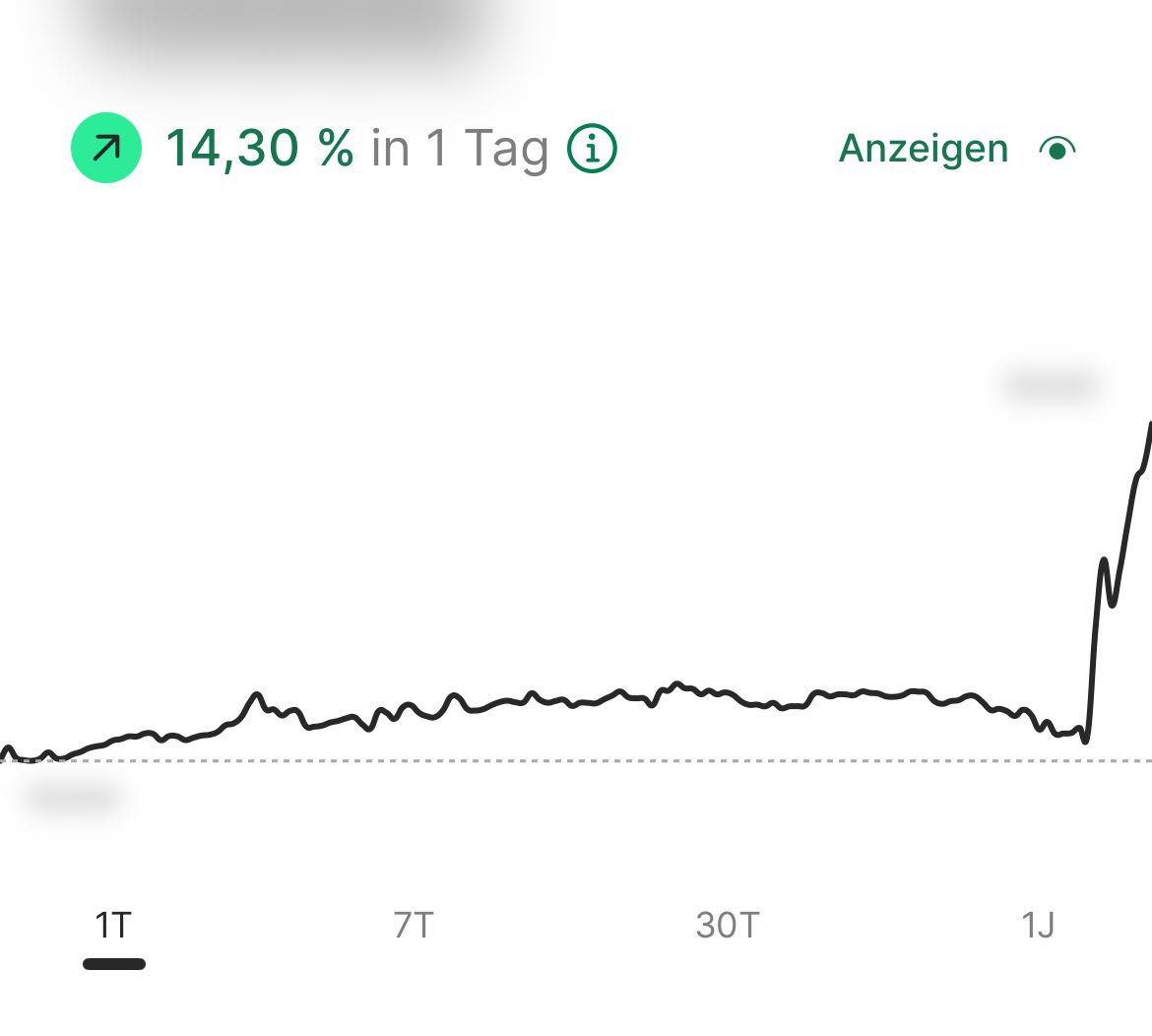The image size is (1152, 1036).
Task: Show the 30T chart period
Action: (728, 926)
